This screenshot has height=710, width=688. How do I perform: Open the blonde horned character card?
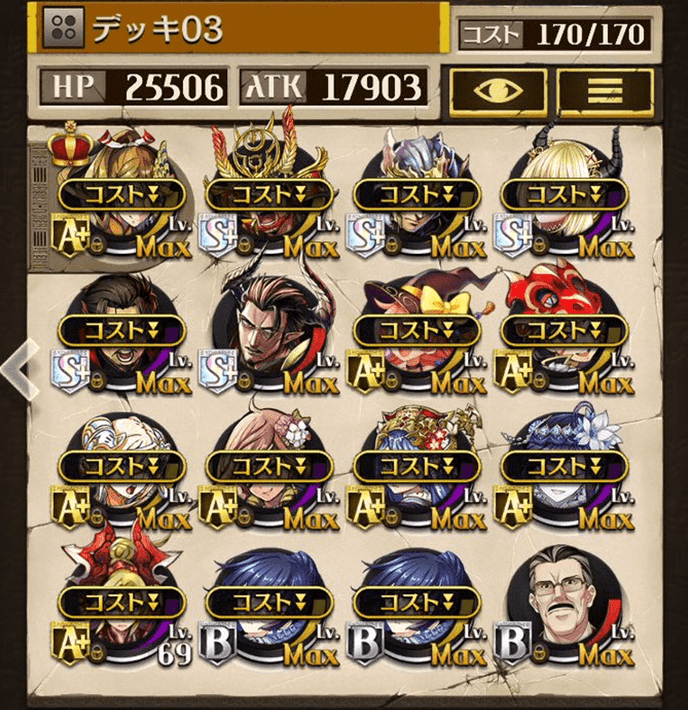click(x=563, y=195)
